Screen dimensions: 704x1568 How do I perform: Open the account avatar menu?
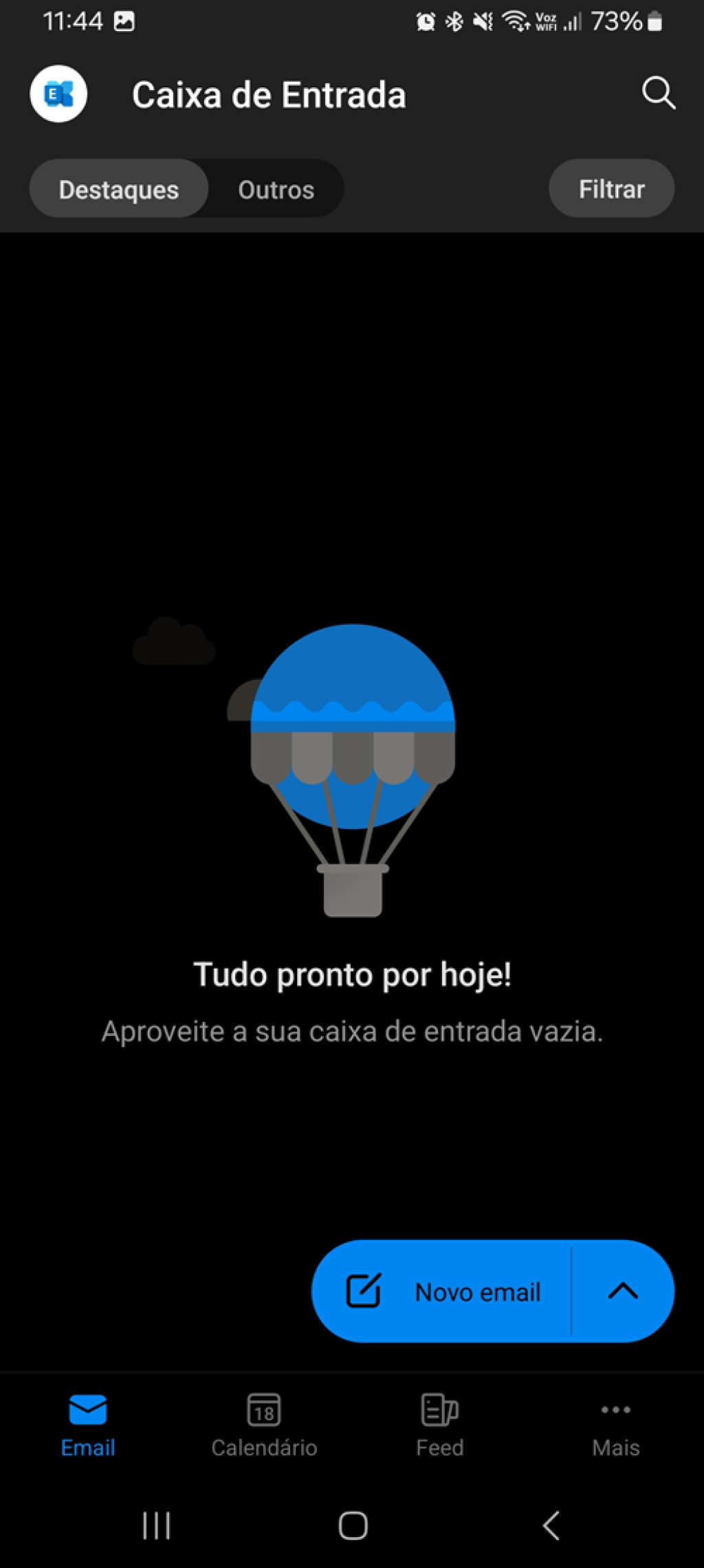pyautogui.click(x=58, y=94)
